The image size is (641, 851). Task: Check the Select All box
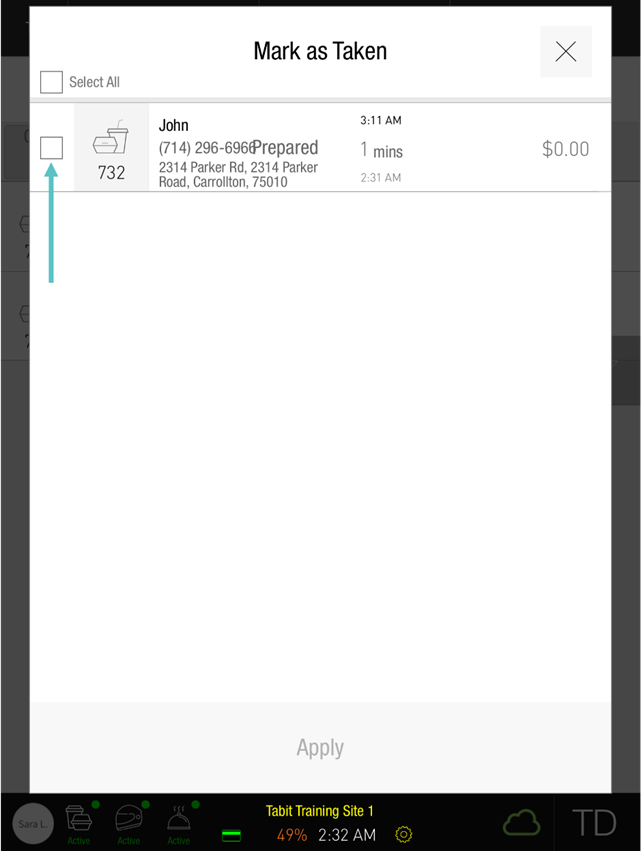[x=51, y=82]
